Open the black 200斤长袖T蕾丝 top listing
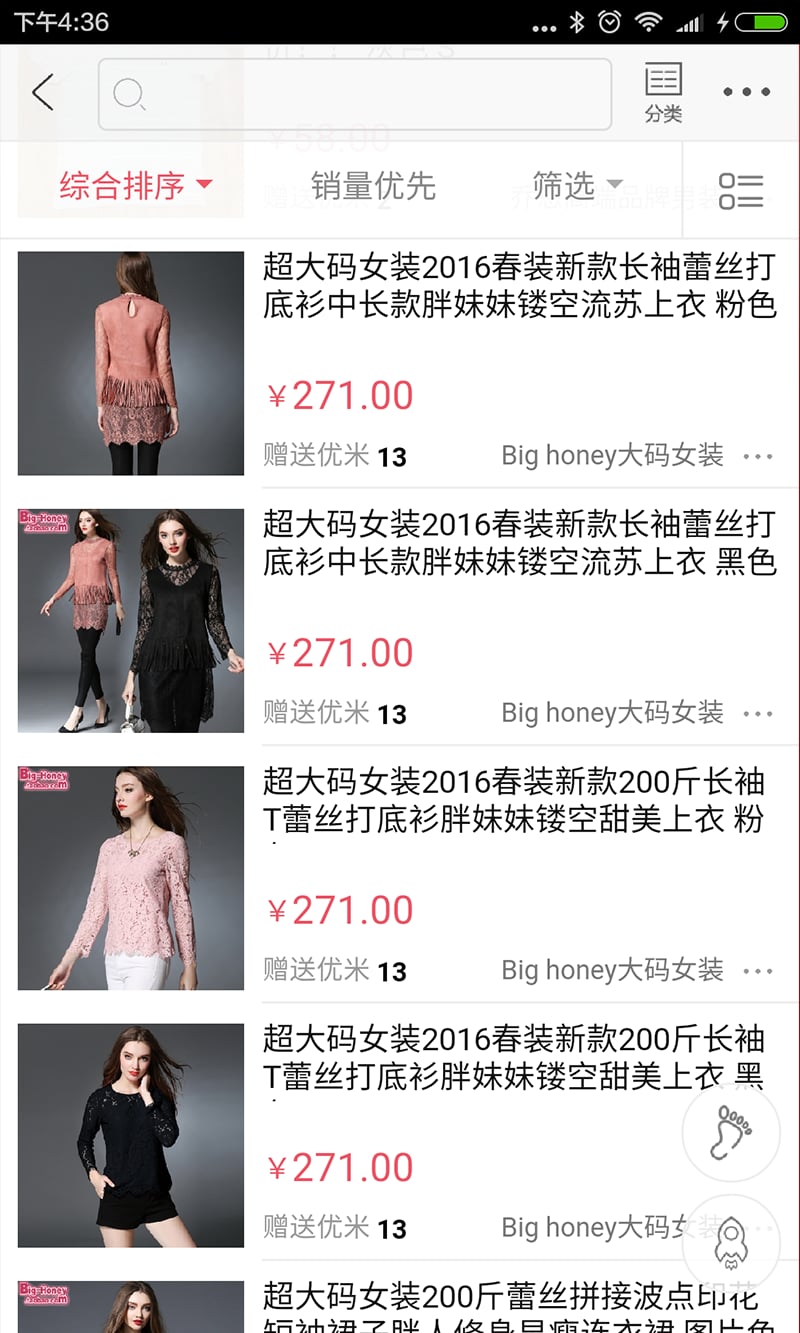Viewport: 800px width, 1333px height. point(400,1134)
